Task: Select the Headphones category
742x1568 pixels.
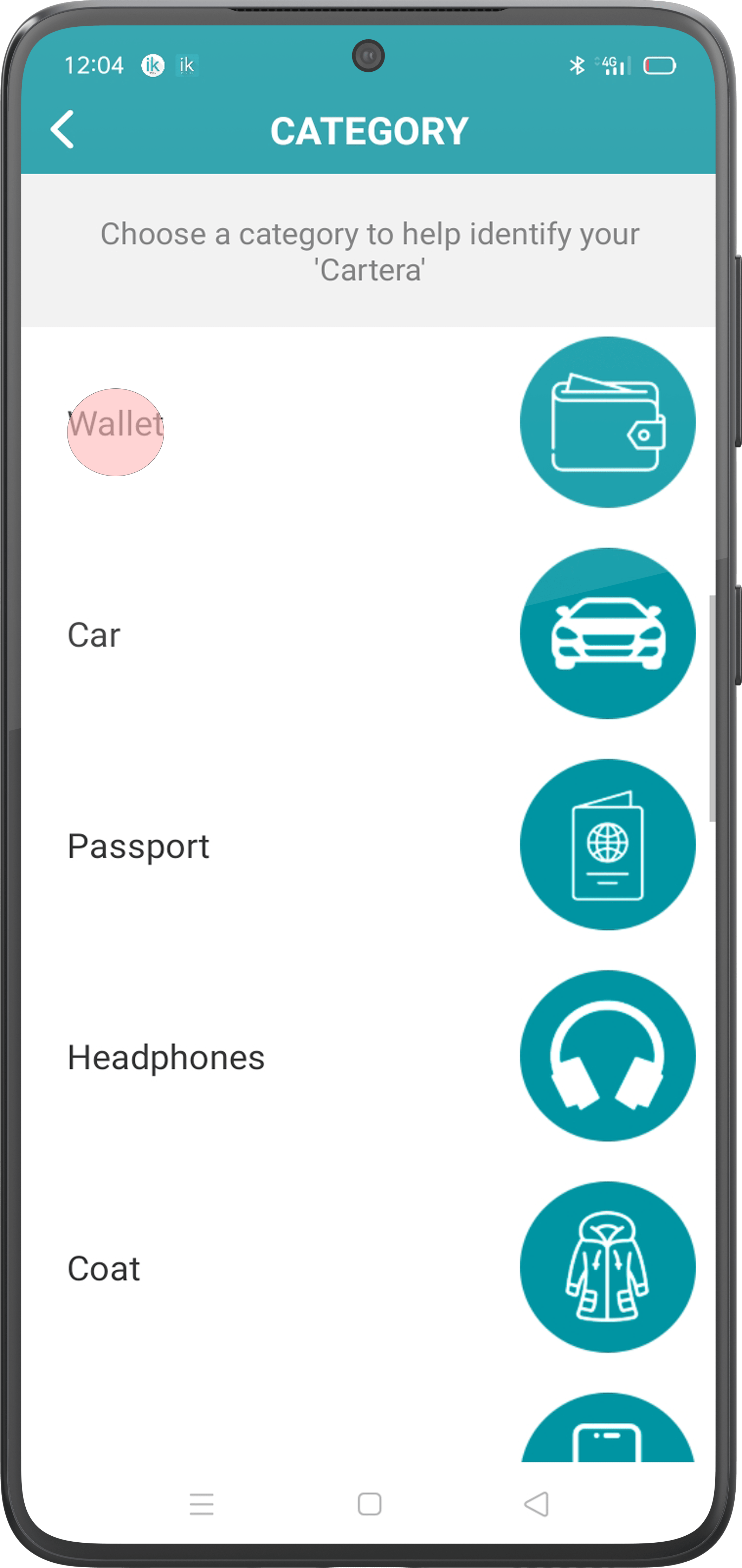Action: point(368,1056)
